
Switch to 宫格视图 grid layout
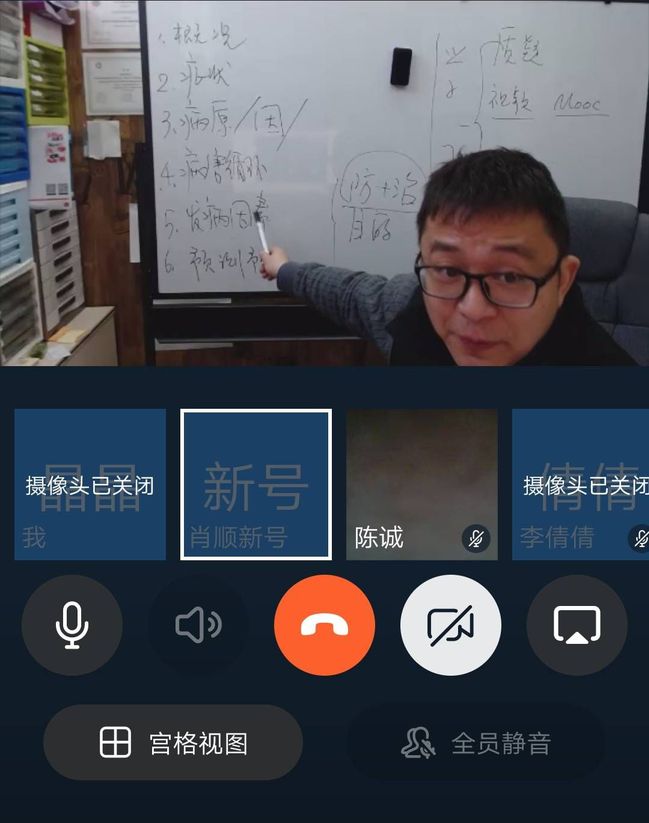(173, 743)
